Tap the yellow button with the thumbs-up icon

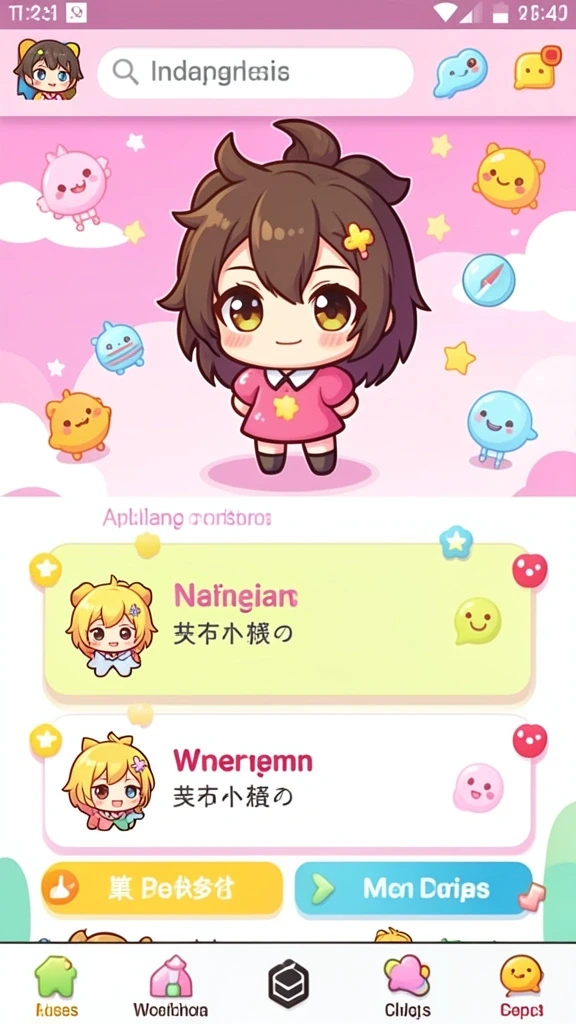[162, 888]
